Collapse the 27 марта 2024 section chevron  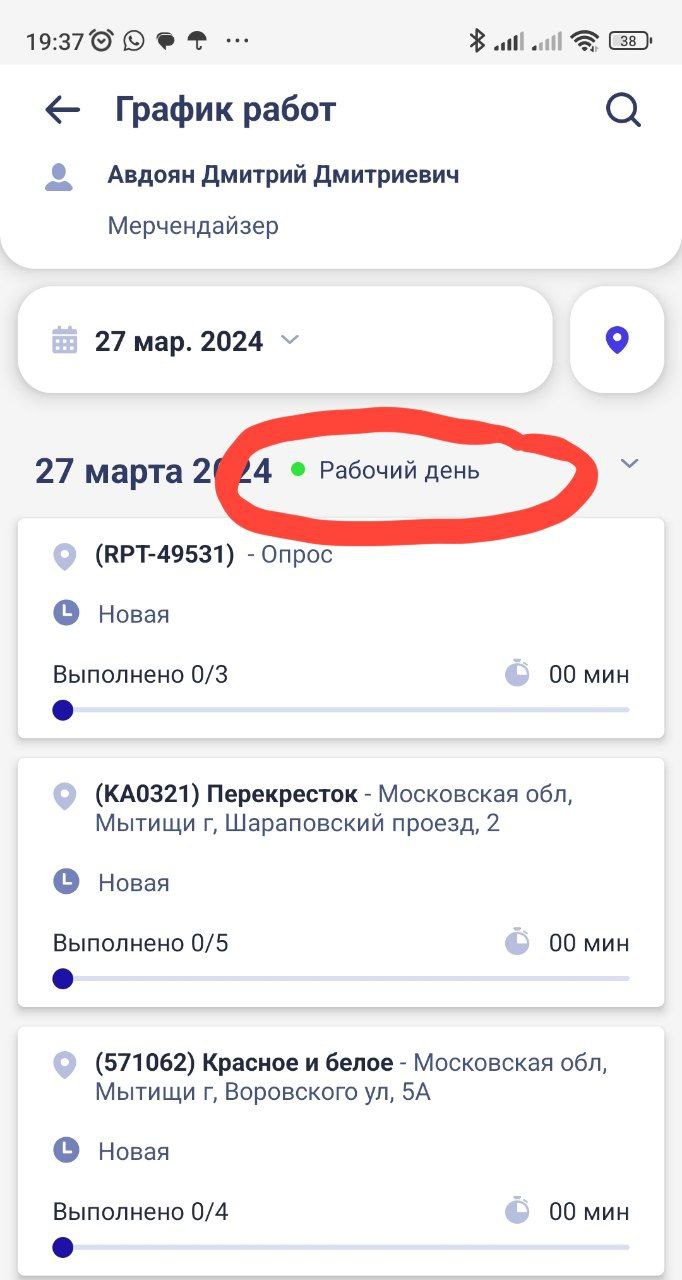629,464
